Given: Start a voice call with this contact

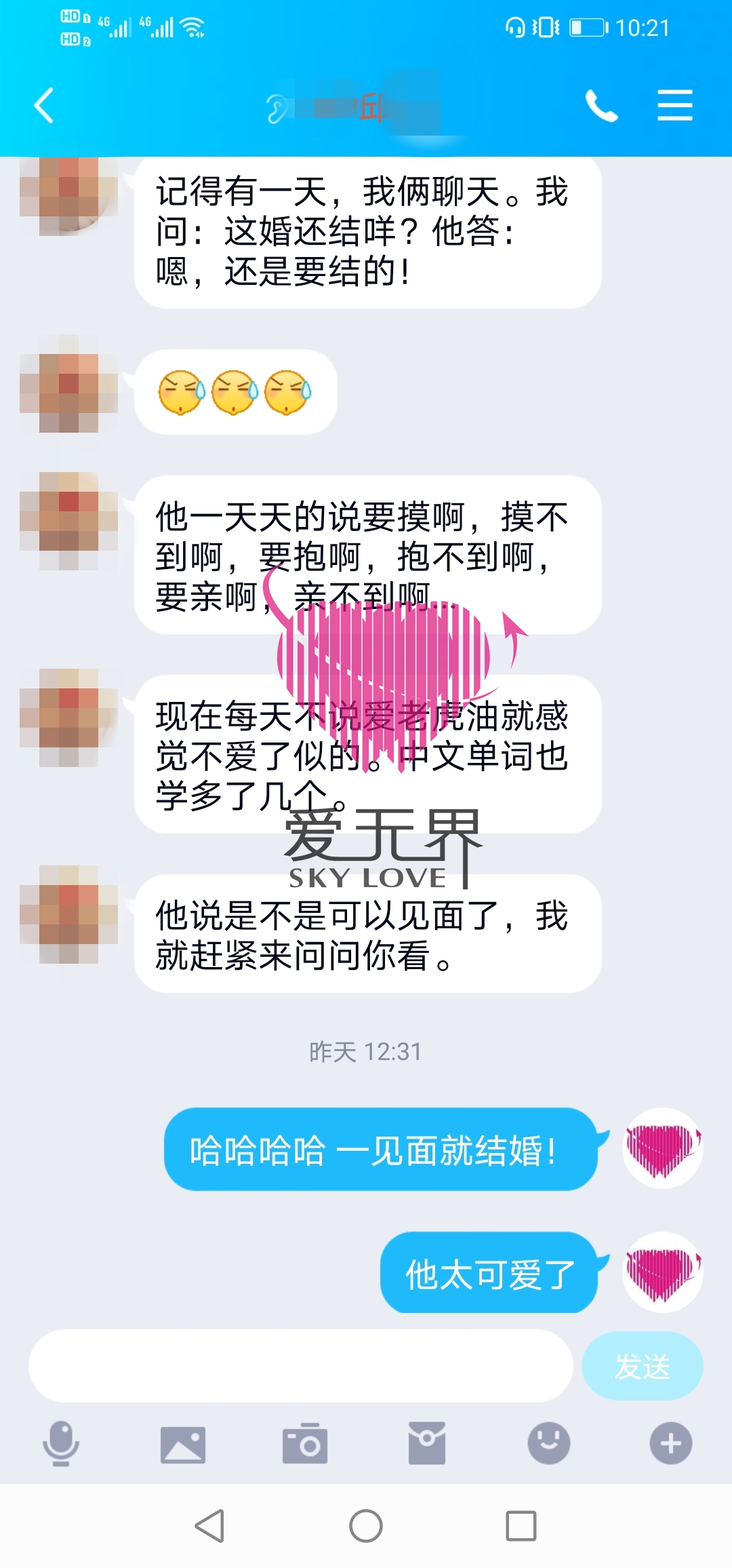Looking at the screenshot, I should [601, 106].
